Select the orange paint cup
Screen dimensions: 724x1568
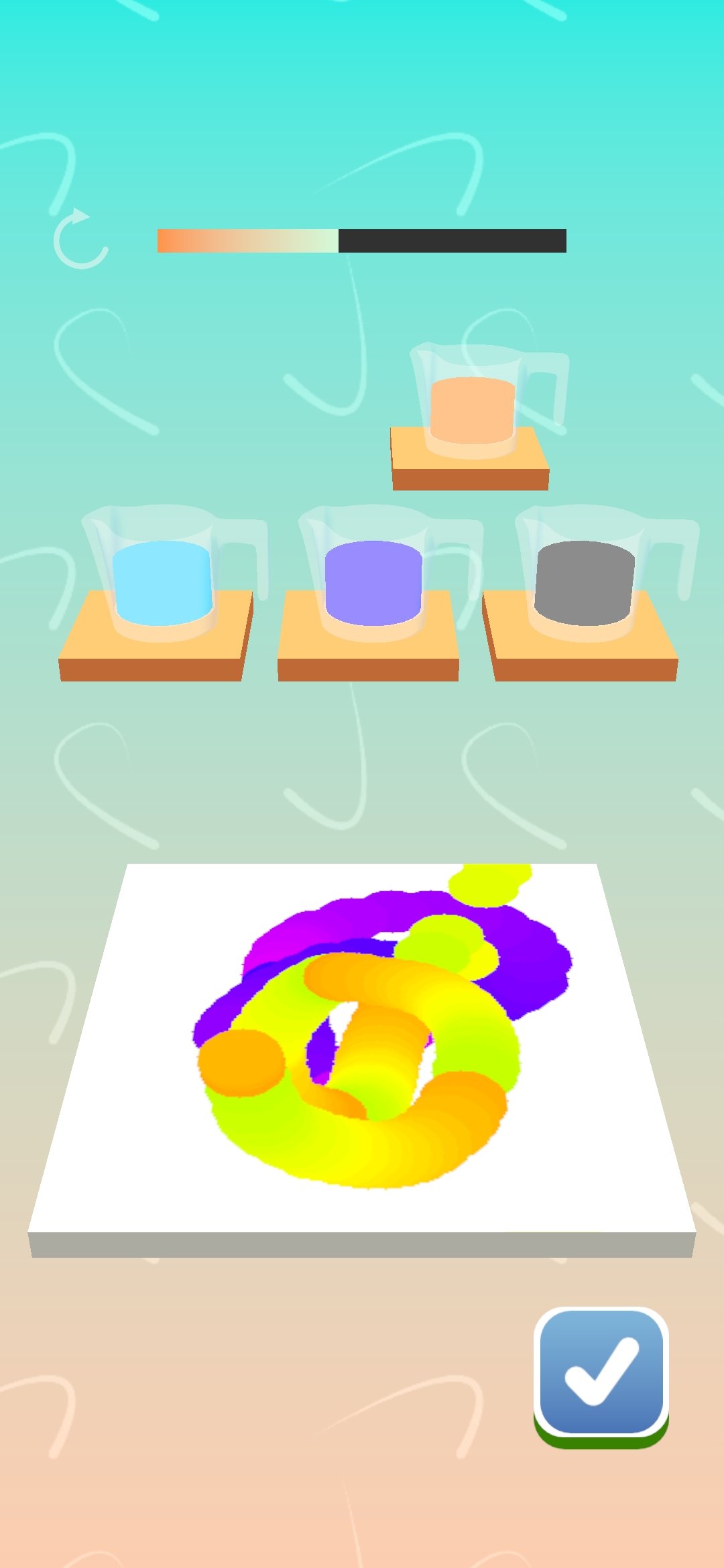[472, 410]
